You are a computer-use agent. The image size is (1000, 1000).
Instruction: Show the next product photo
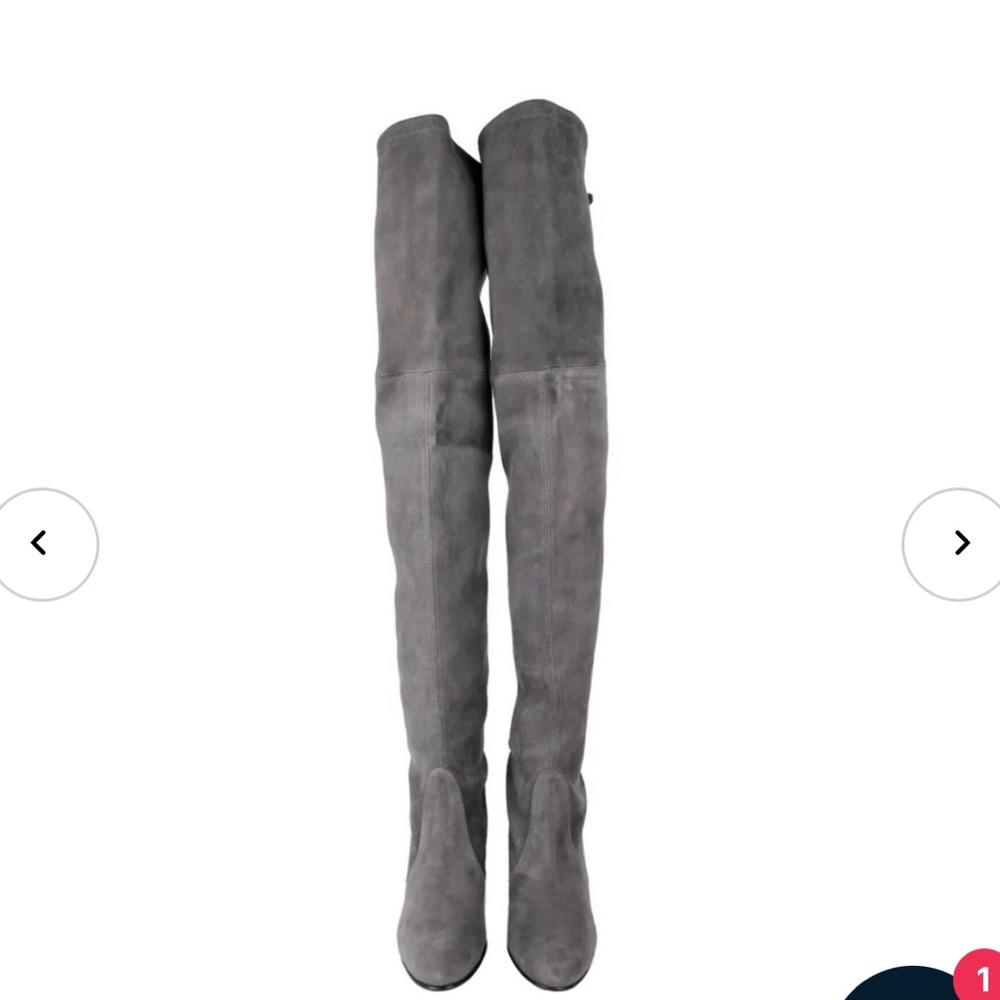coord(959,544)
